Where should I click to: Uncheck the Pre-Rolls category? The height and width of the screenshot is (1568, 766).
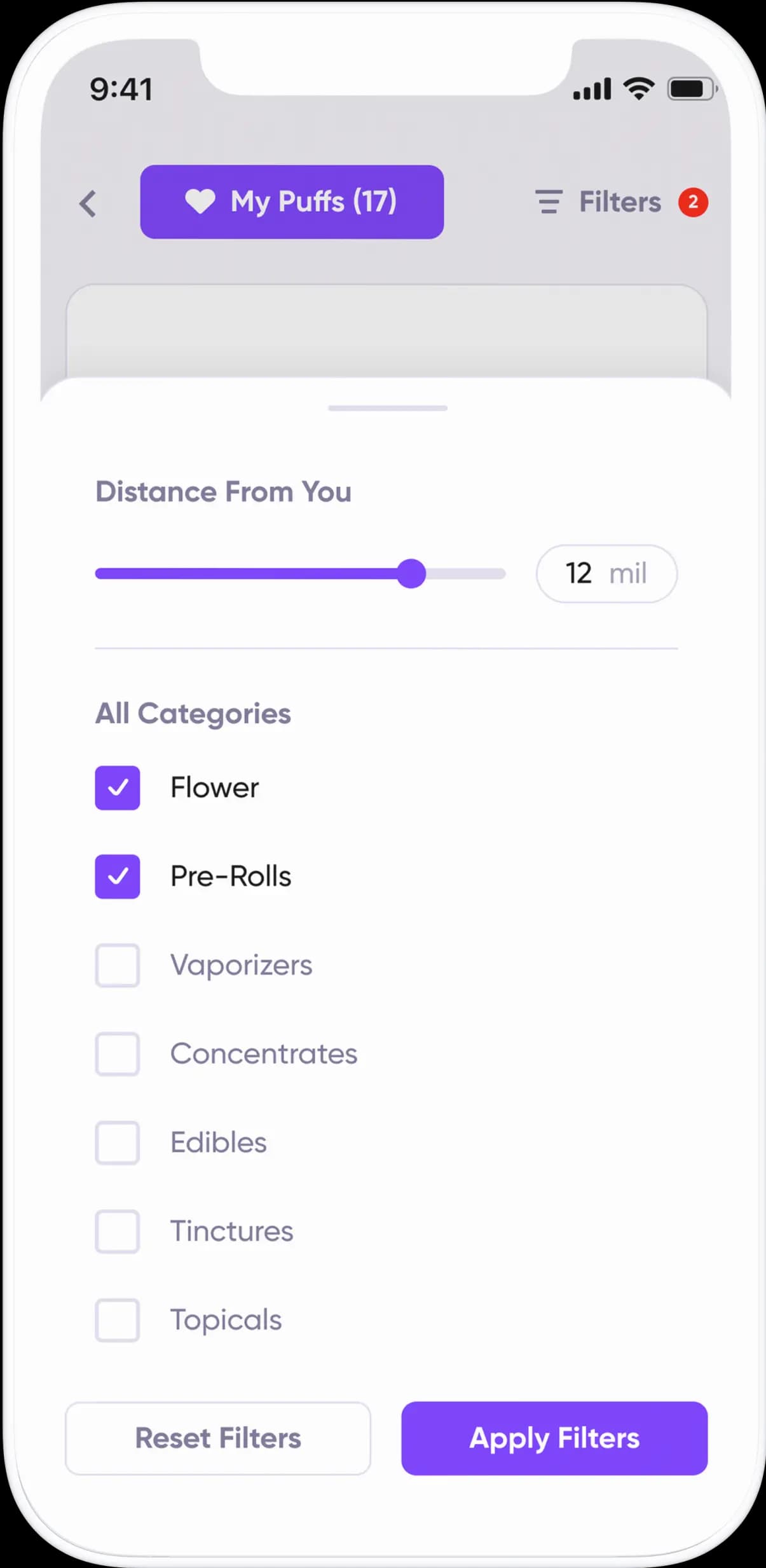[118, 876]
